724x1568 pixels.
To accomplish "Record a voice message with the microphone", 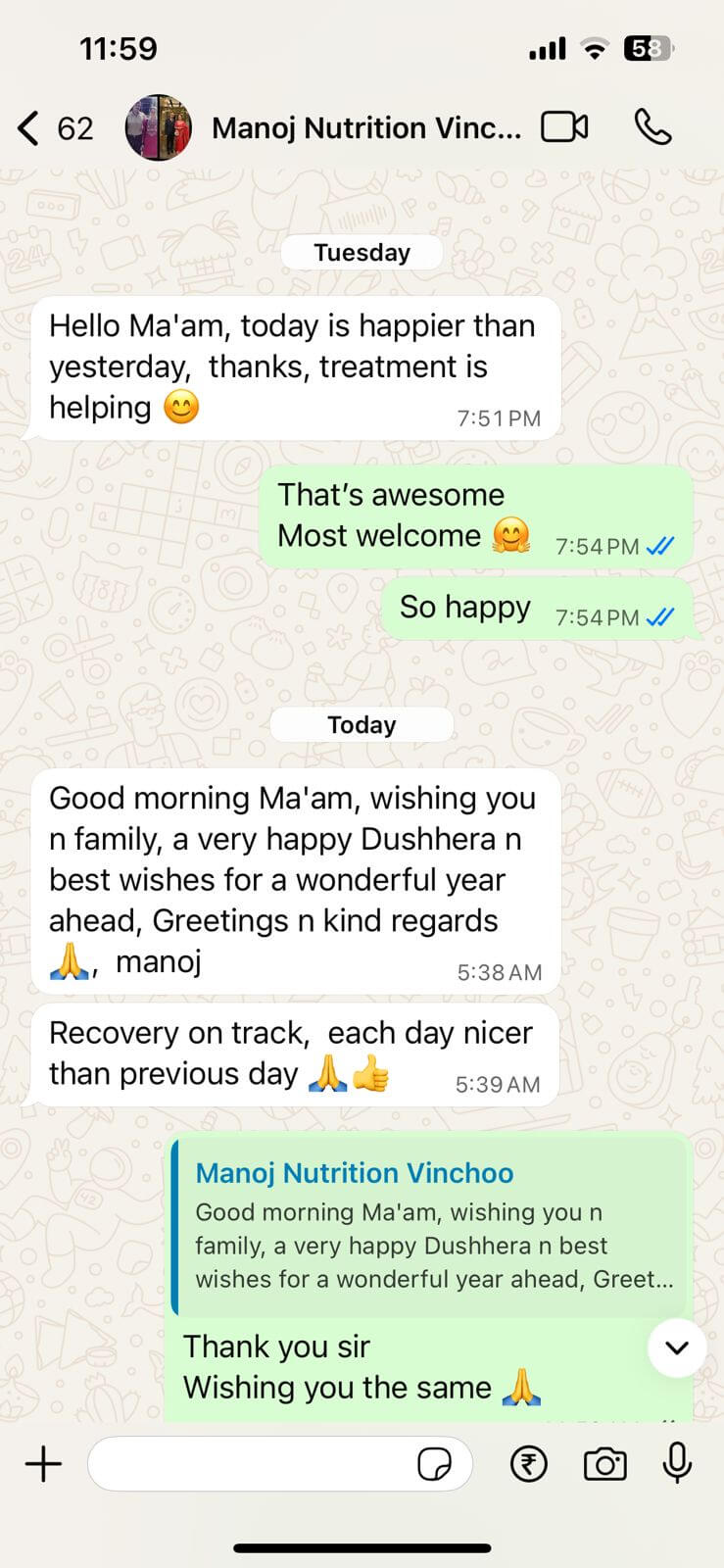I will [x=677, y=1464].
